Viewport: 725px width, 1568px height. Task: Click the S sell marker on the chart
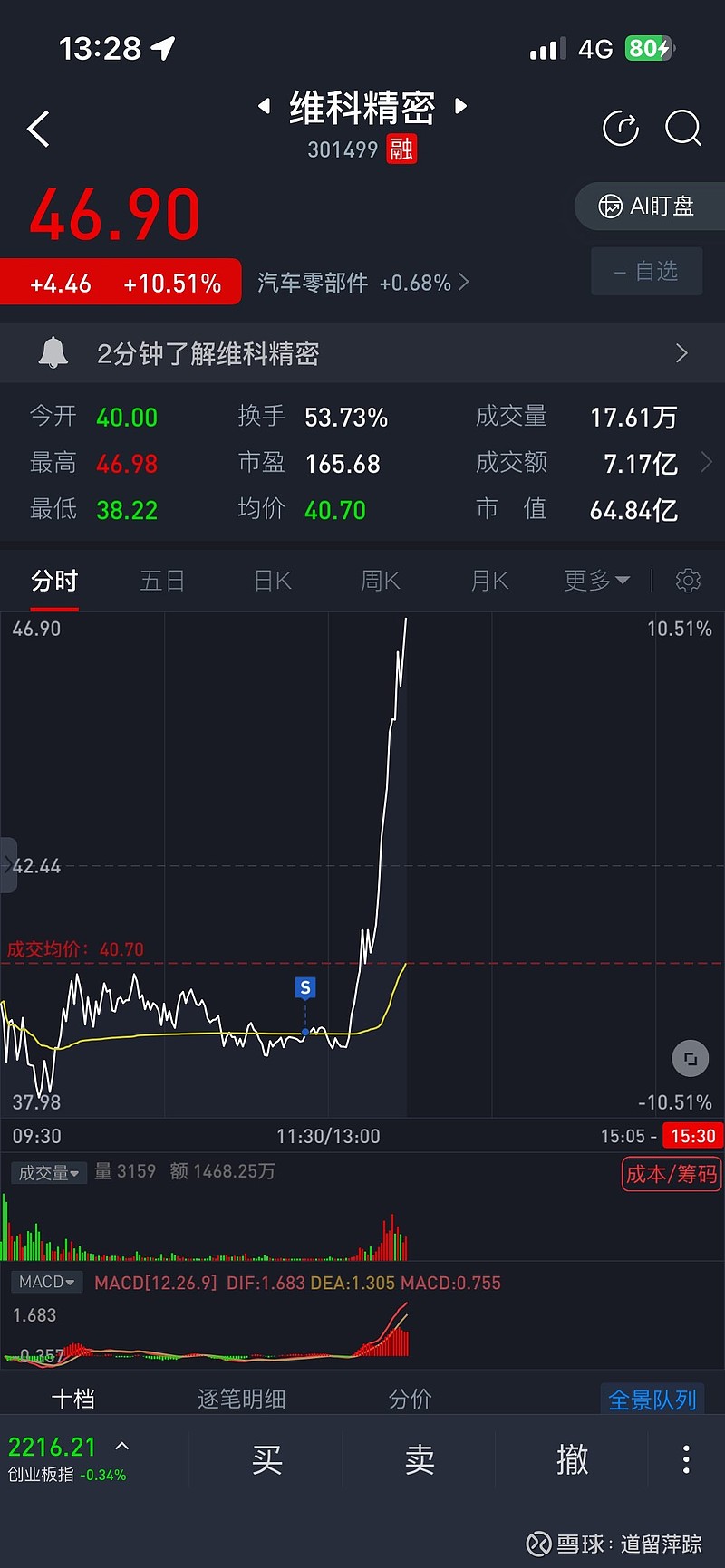pyautogui.click(x=304, y=988)
